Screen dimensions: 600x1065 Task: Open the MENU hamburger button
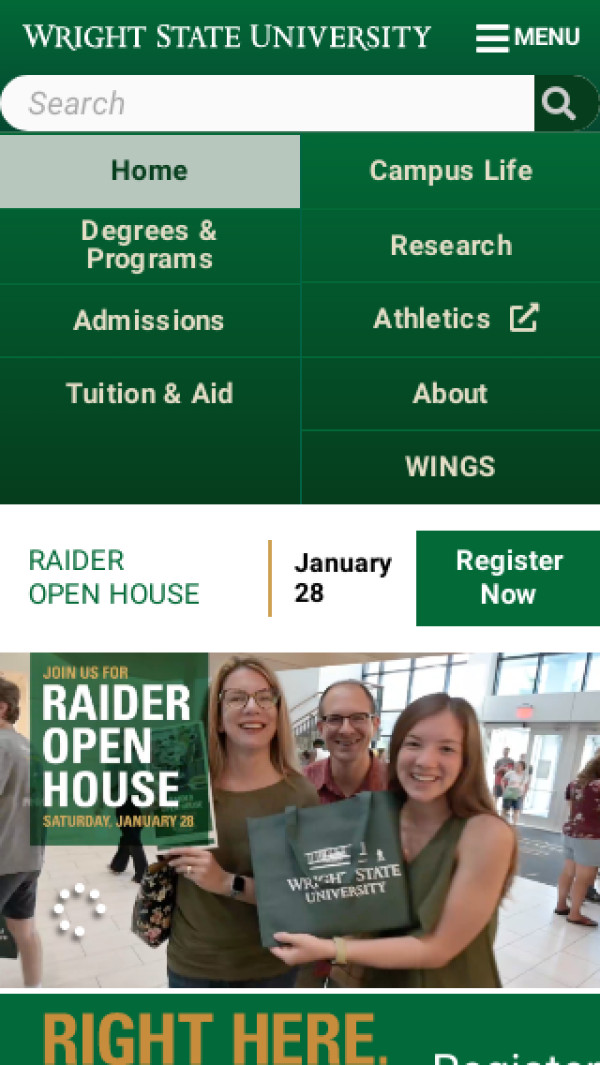pos(527,38)
